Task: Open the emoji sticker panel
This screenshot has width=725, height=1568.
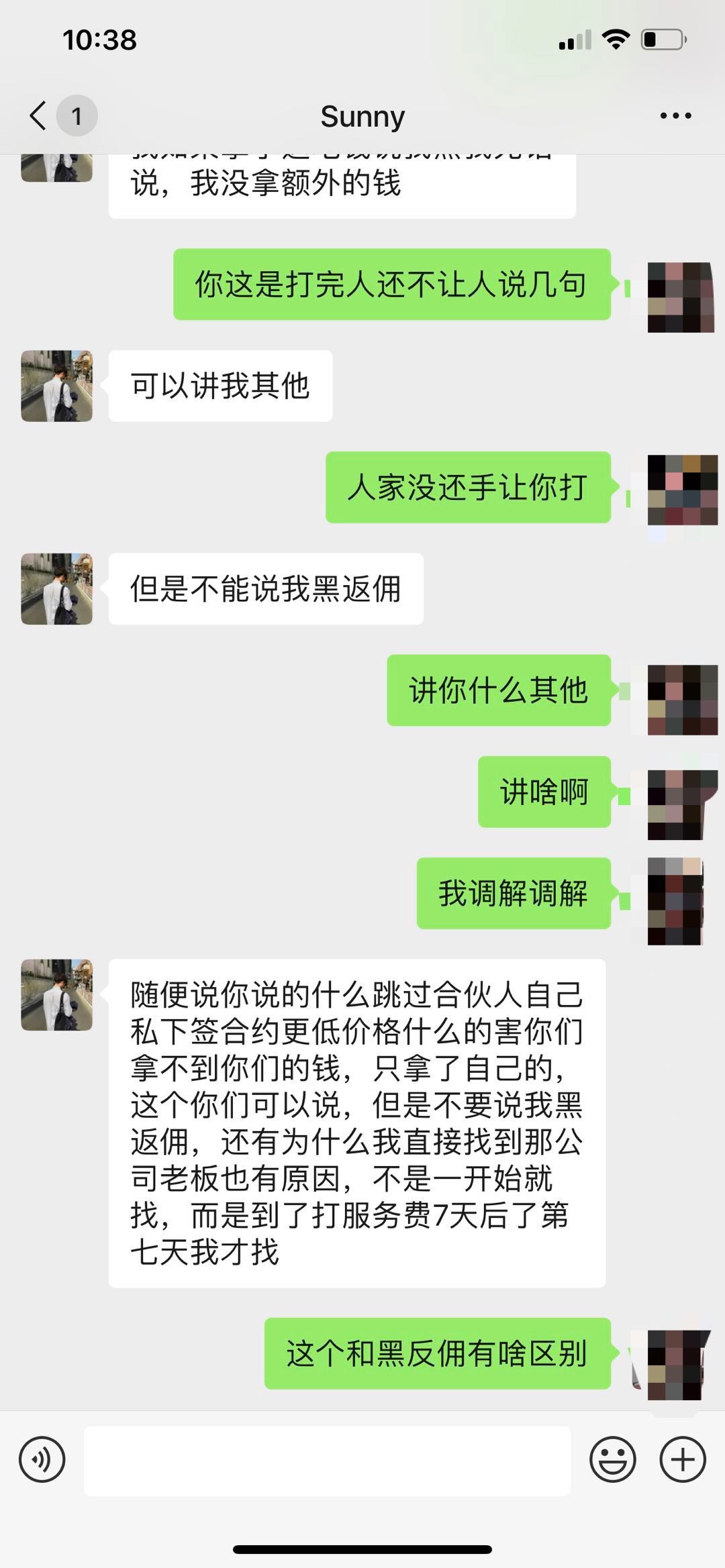Action: [612, 1459]
